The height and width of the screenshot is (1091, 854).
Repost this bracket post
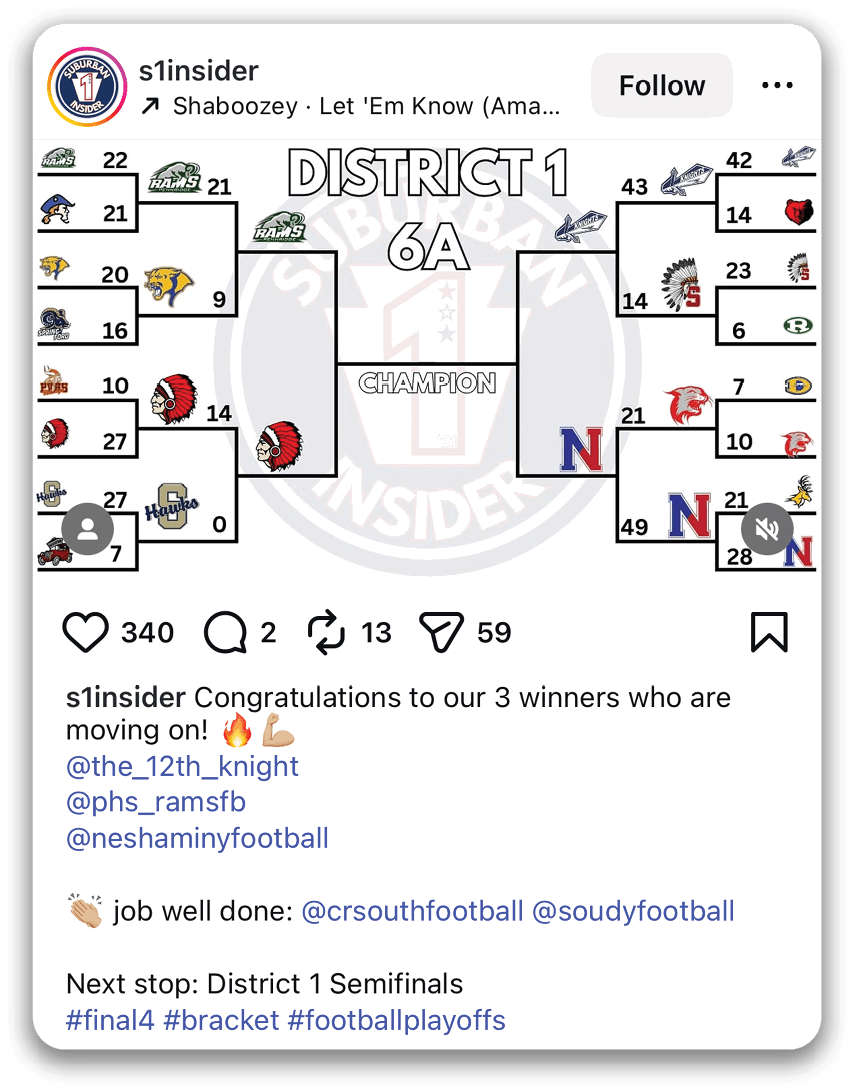325,633
